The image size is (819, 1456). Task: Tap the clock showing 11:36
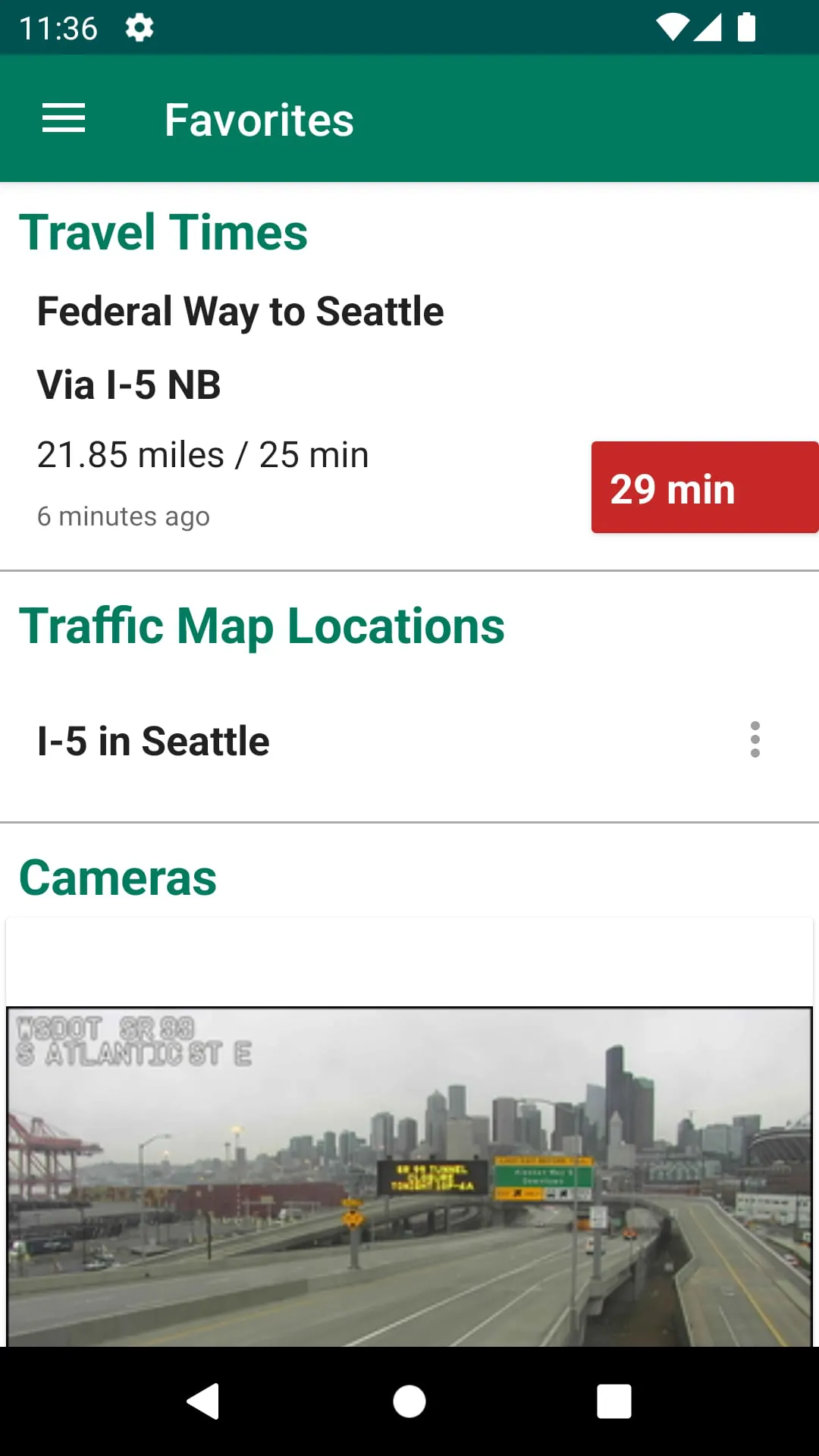coord(61,27)
